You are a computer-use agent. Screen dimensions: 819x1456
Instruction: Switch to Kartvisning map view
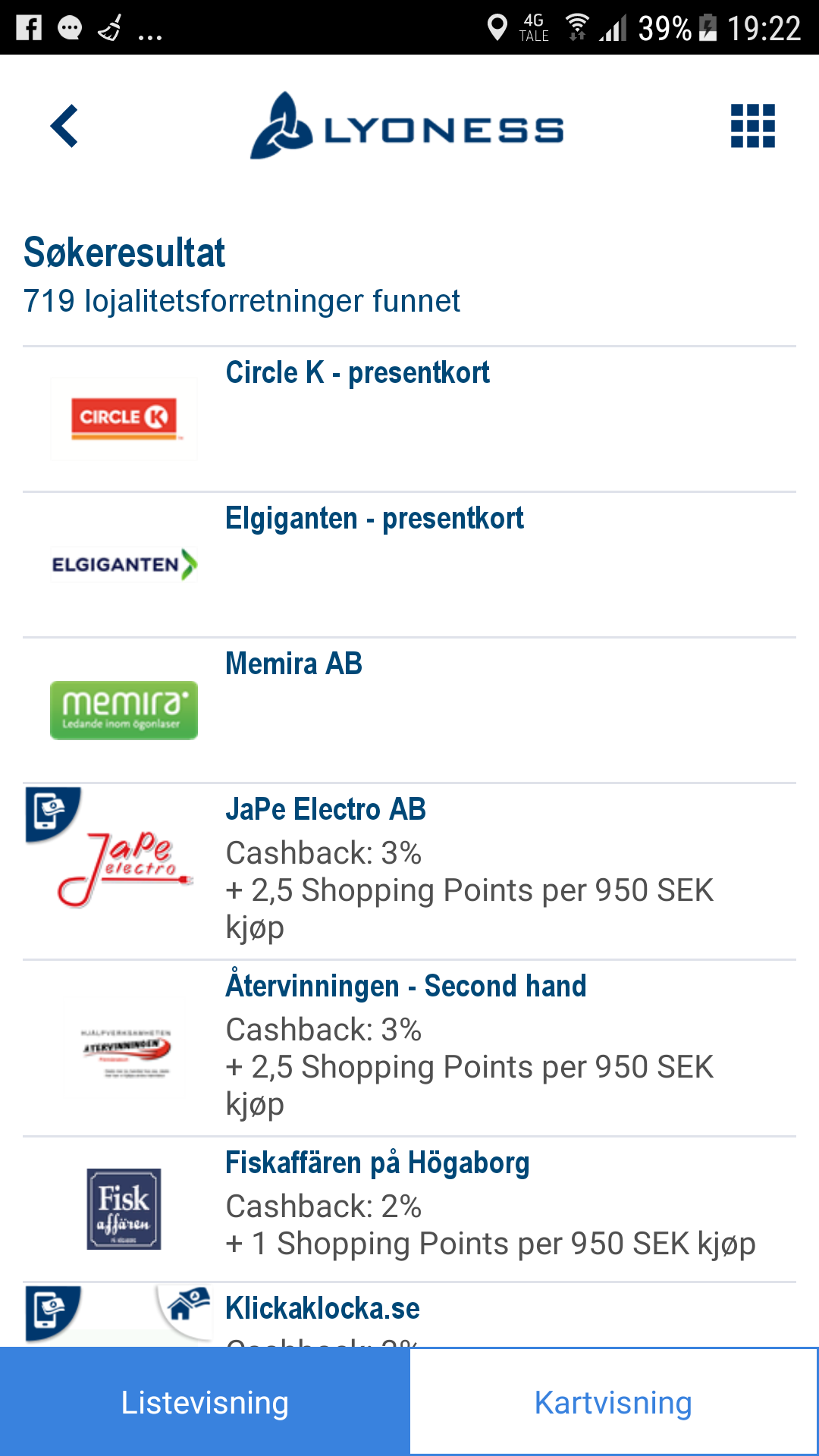click(x=613, y=1402)
